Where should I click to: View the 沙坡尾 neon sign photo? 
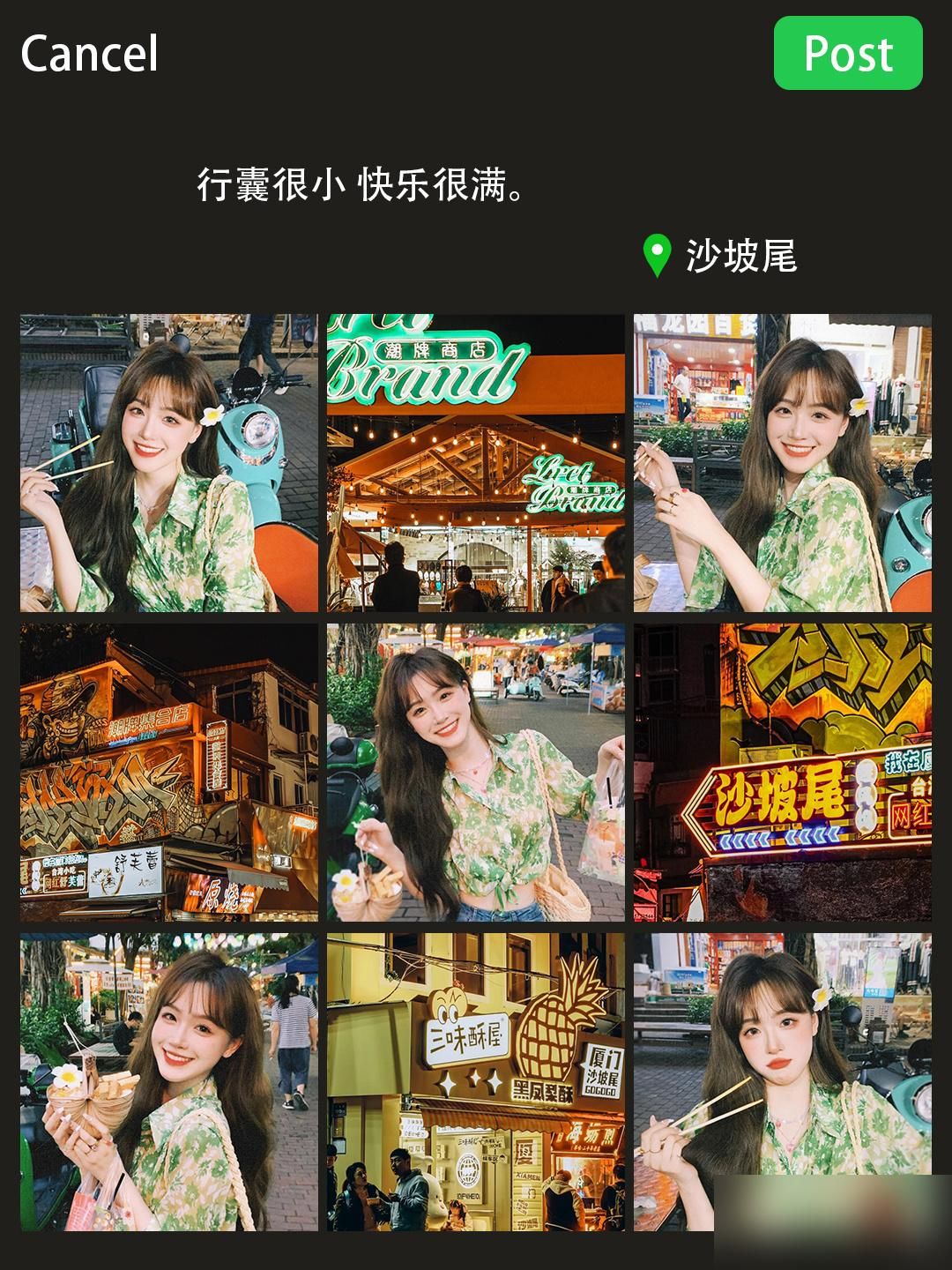click(782, 773)
